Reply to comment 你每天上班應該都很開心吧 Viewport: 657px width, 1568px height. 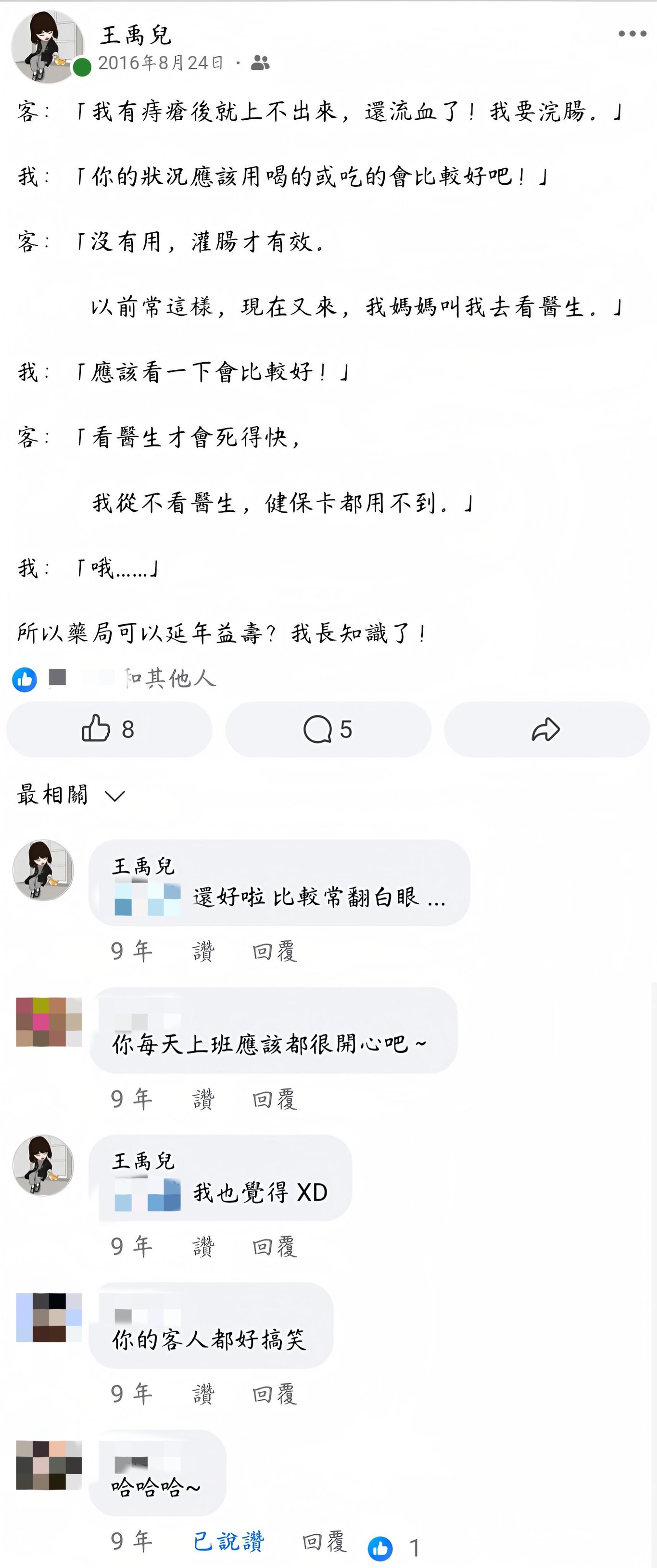click(275, 1099)
